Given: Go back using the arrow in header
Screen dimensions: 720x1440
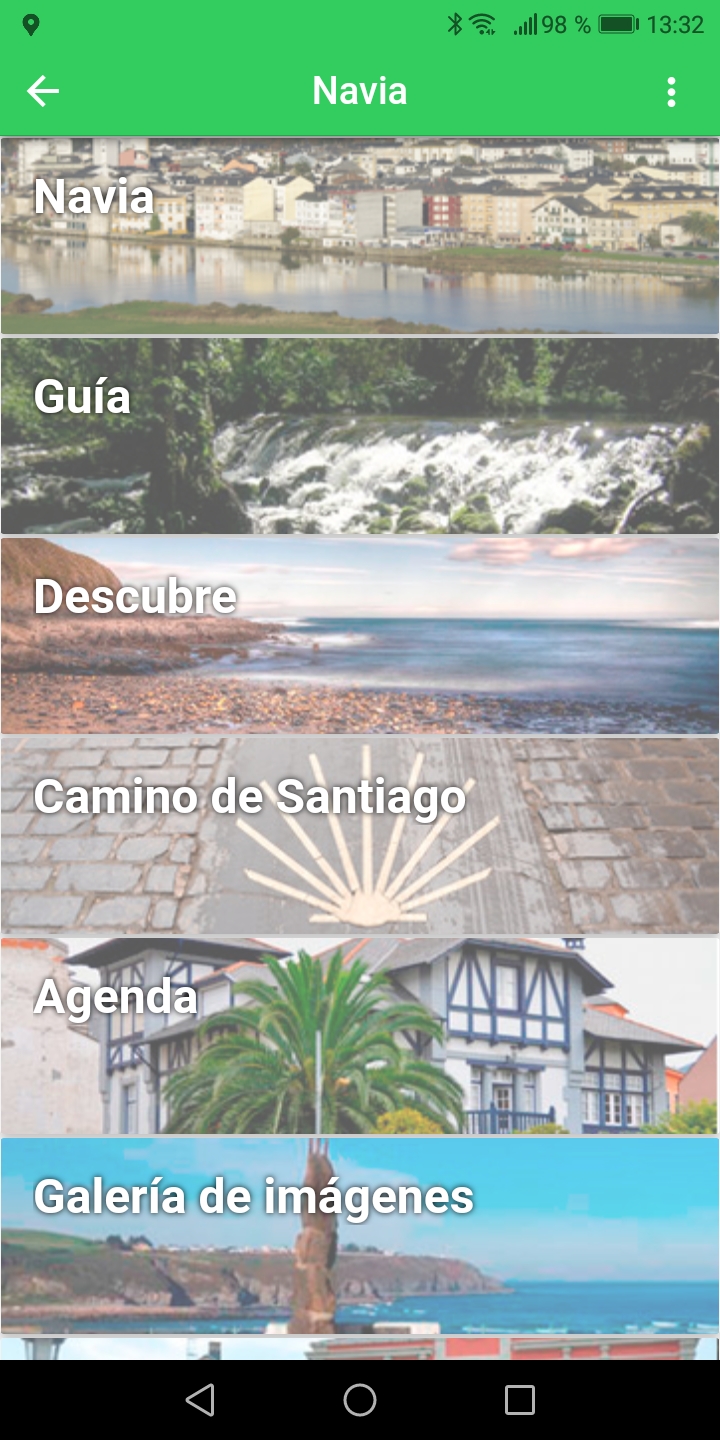Looking at the screenshot, I should tap(43, 92).
